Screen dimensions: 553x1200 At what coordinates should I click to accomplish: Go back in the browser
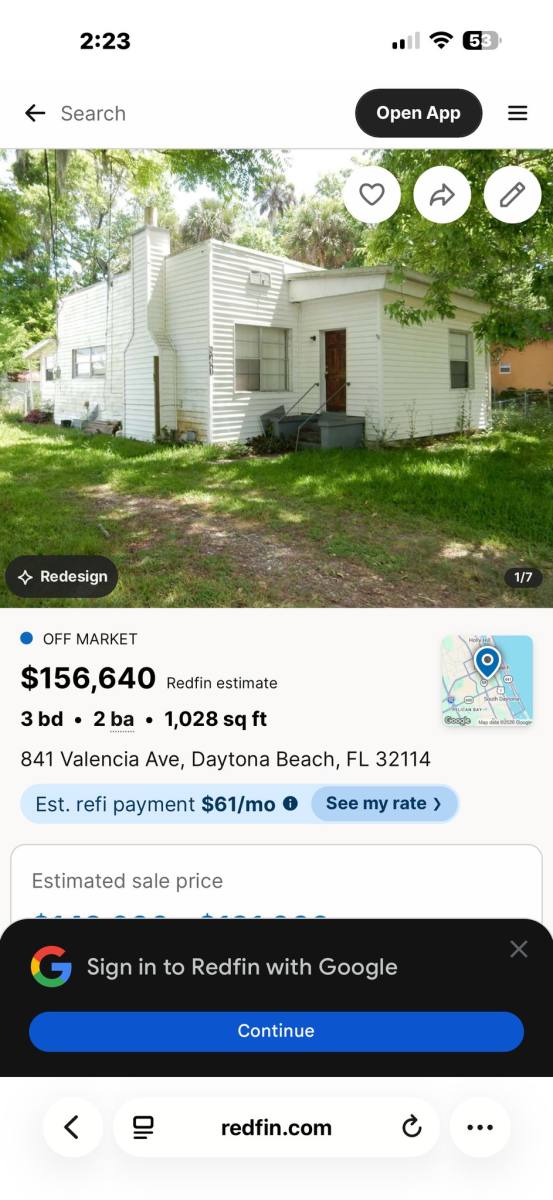[72, 1127]
